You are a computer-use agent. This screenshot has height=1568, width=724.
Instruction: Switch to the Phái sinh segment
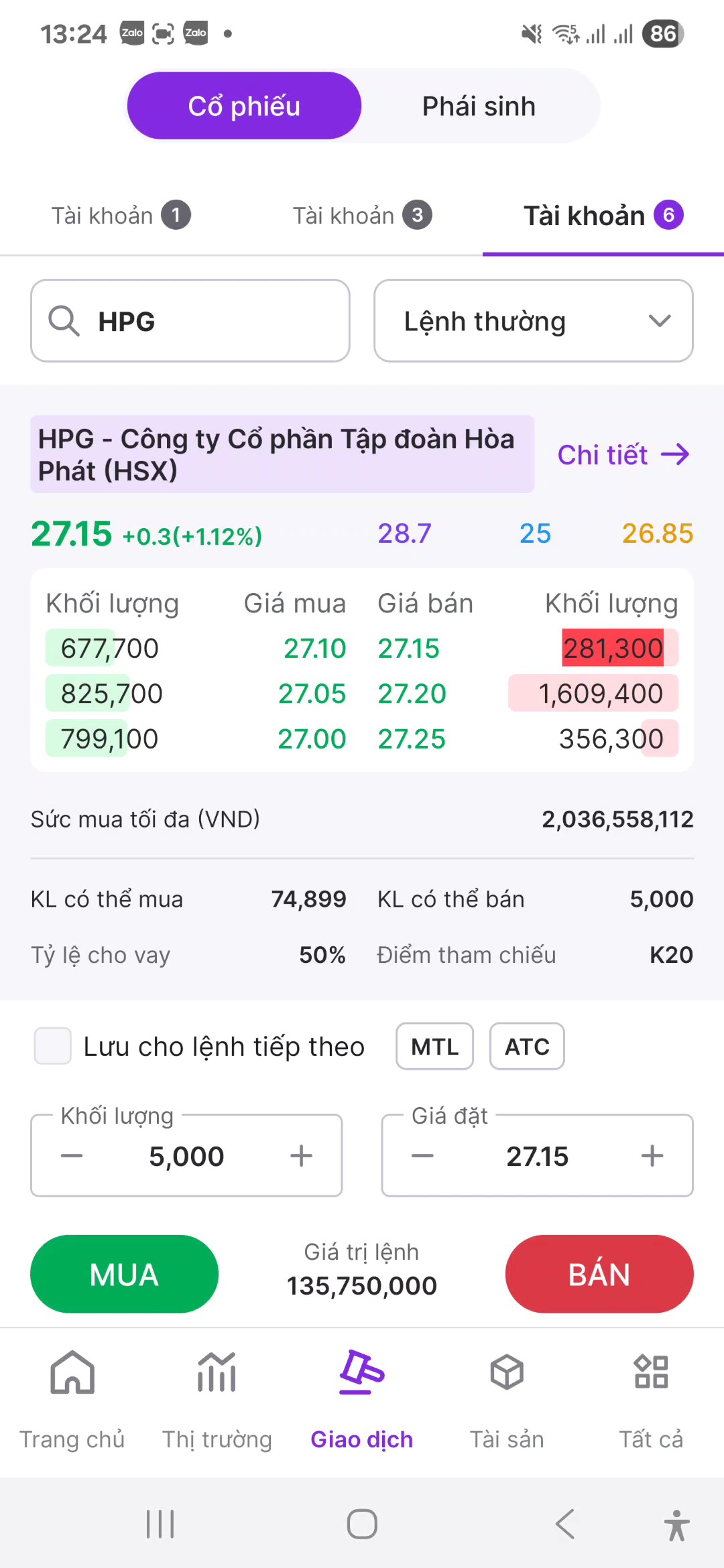(479, 107)
